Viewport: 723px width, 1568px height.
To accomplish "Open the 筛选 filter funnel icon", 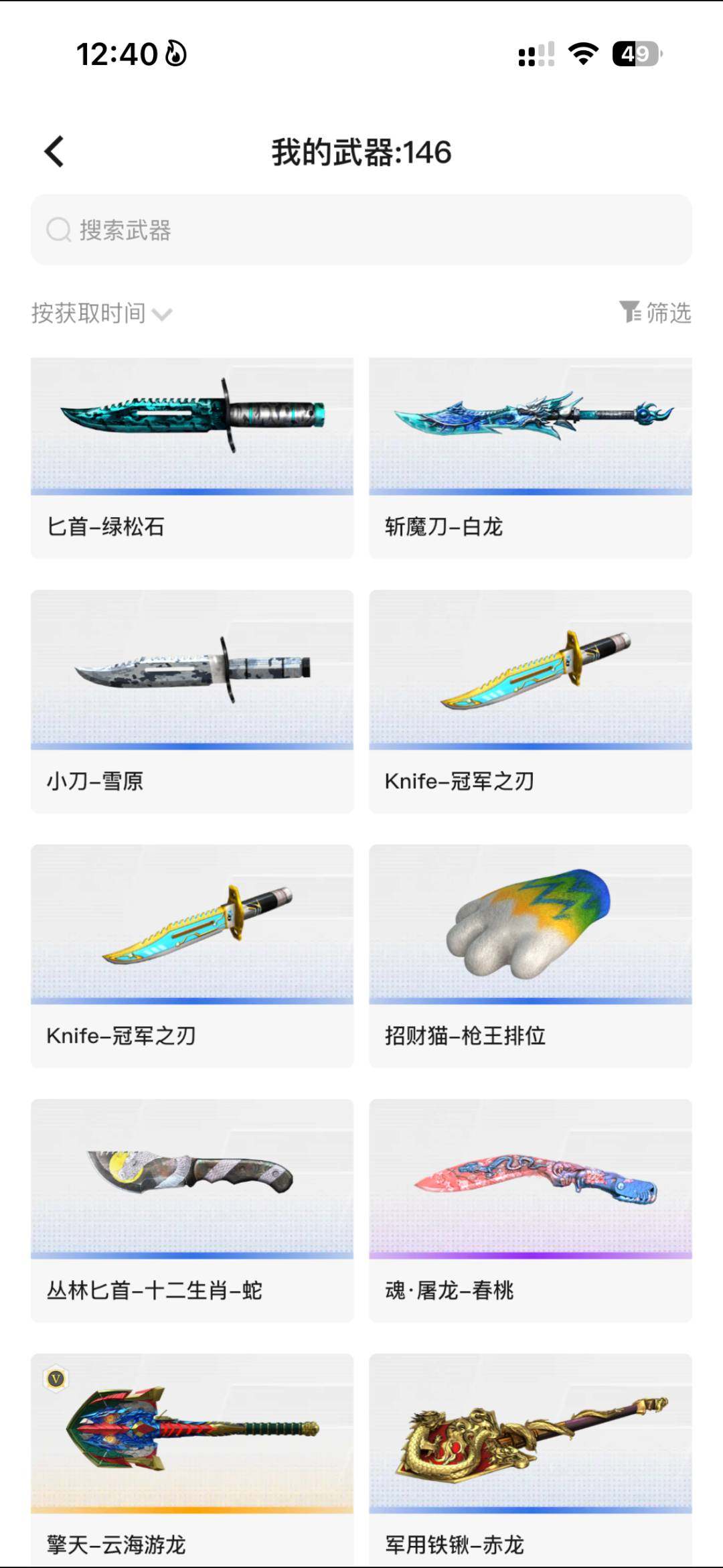I will click(630, 312).
